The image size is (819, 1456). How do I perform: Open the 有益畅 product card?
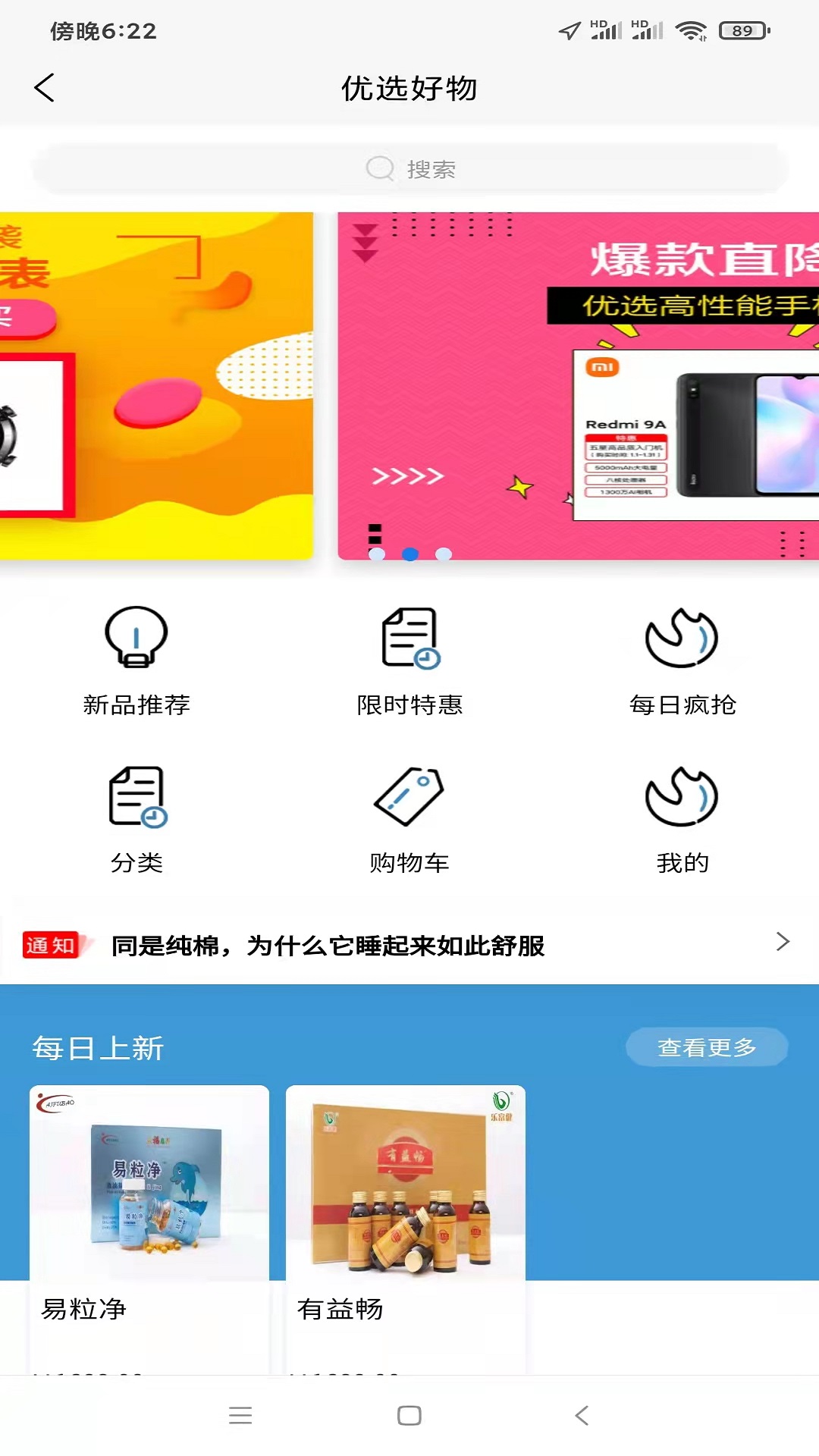pyautogui.click(x=406, y=1229)
